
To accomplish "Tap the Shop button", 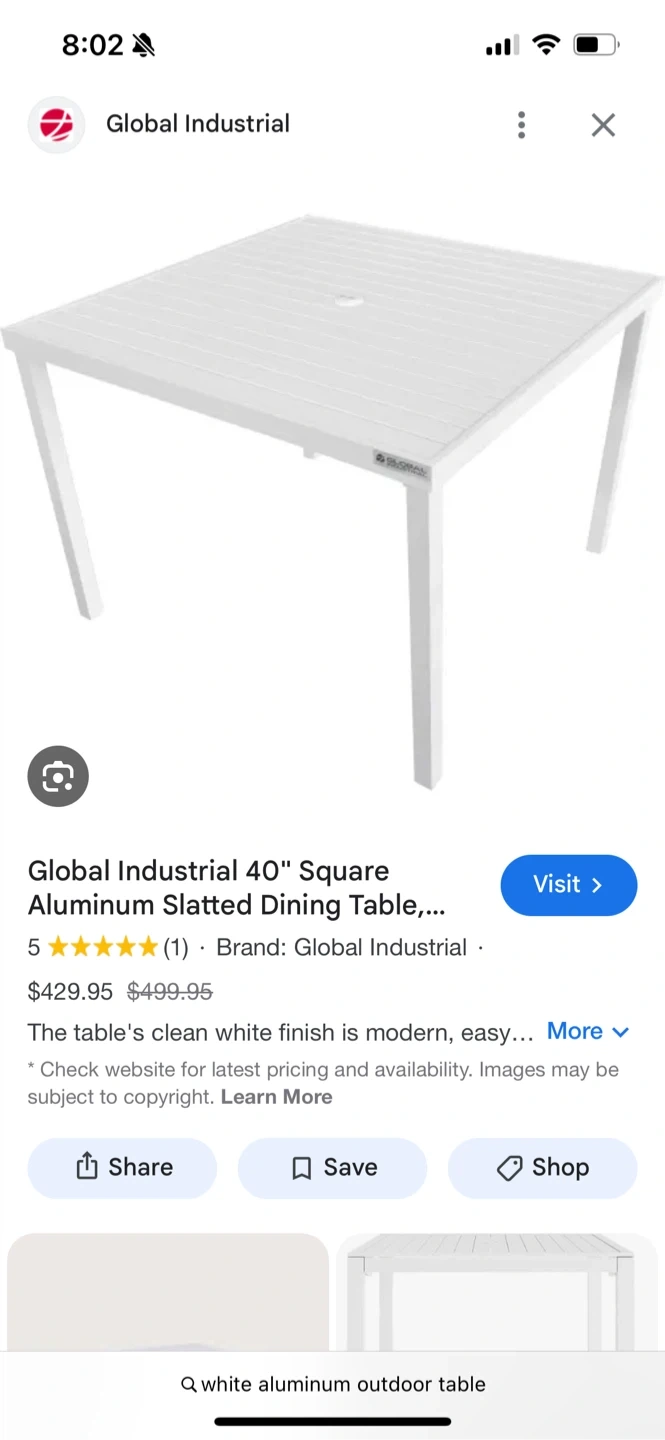I will click(542, 1167).
